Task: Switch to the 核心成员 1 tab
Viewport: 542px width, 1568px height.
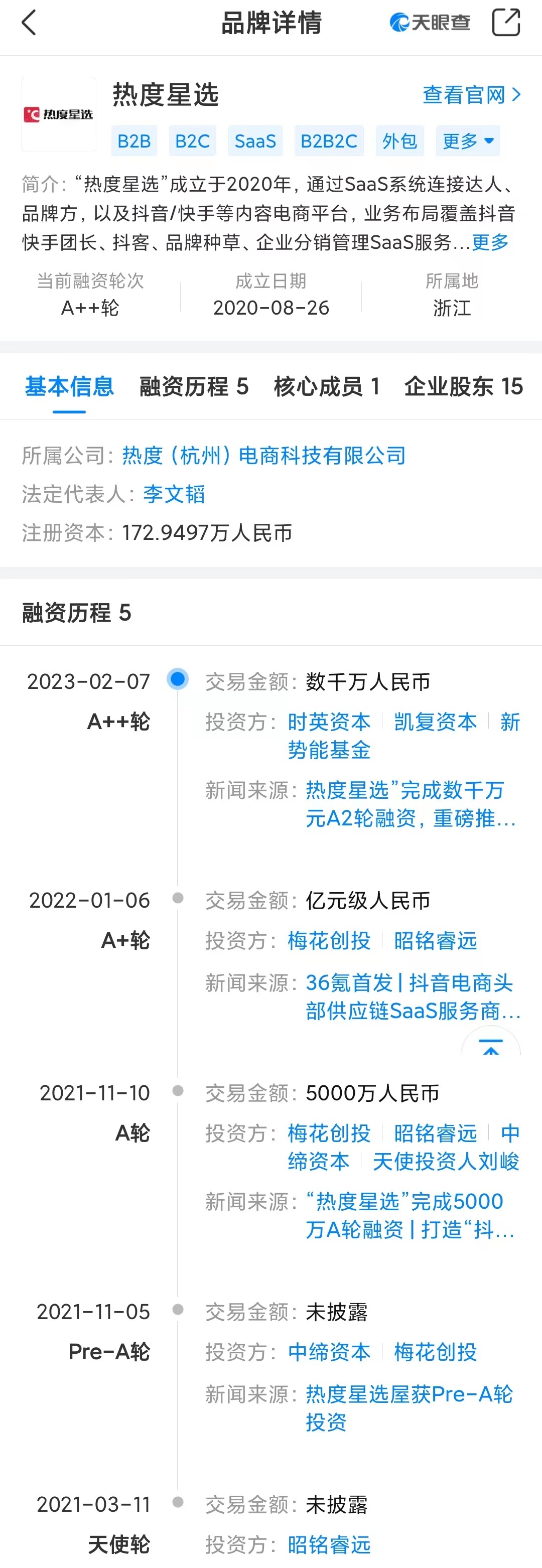Action: tap(327, 386)
